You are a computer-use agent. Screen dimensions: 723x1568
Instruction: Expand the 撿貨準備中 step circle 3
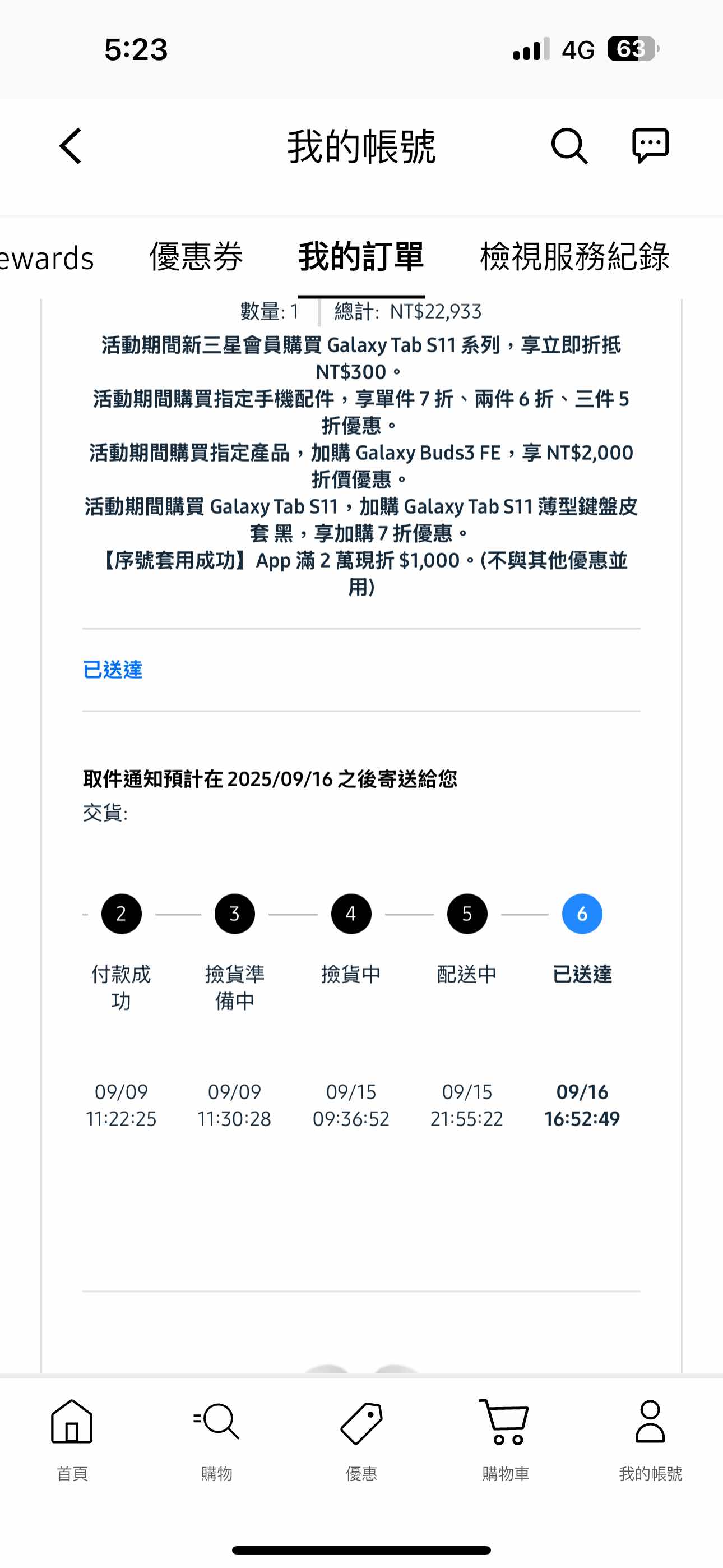coord(234,913)
